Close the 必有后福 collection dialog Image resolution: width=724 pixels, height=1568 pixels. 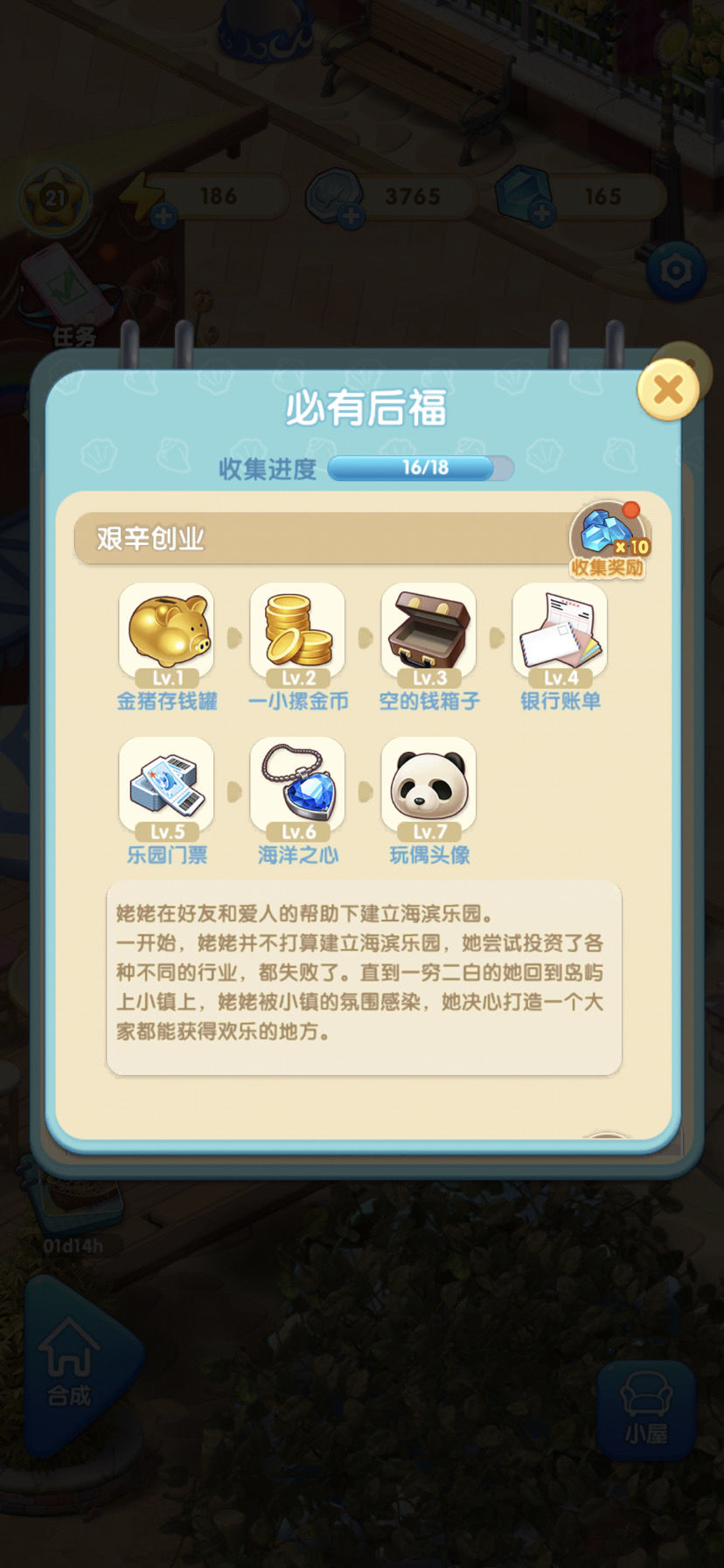click(x=668, y=389)
